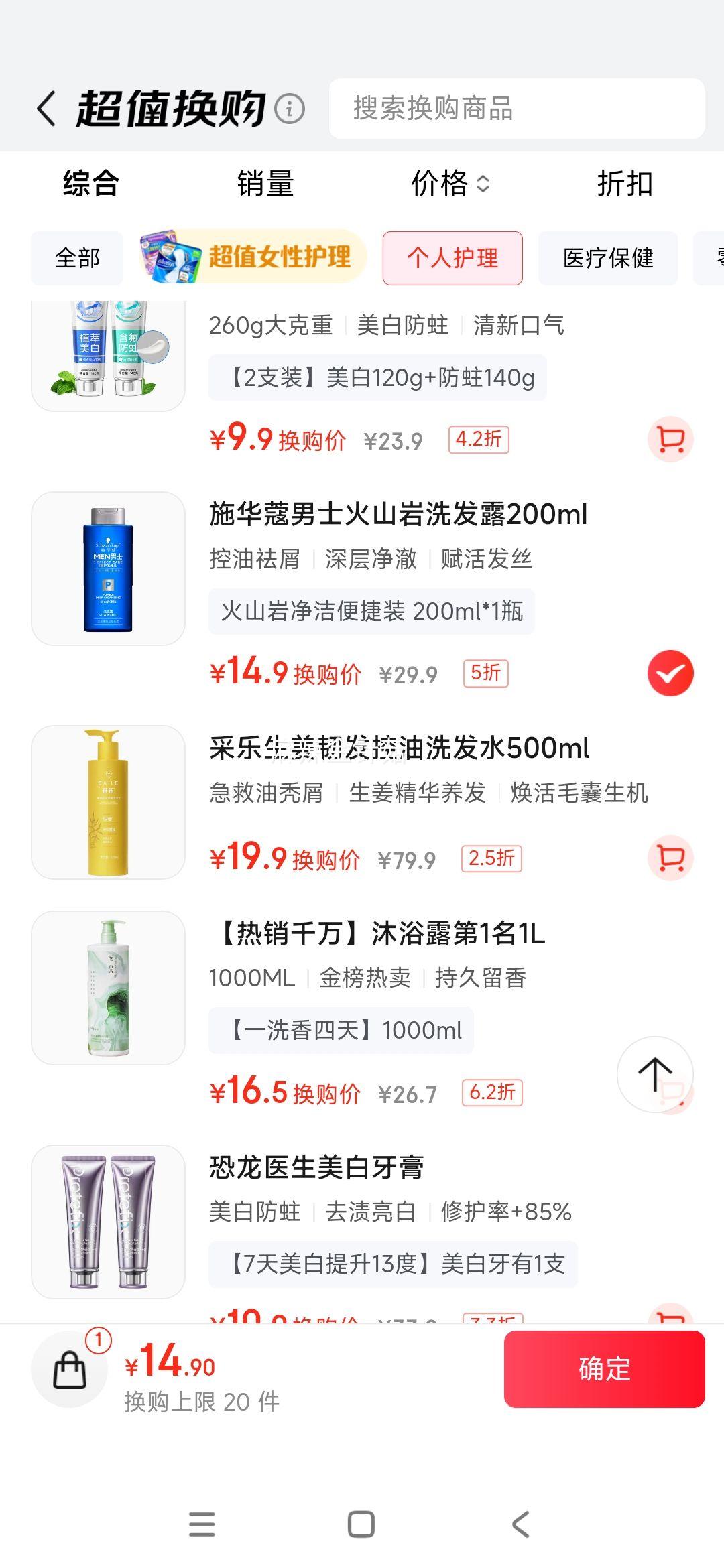Viewport: 724px width, 1568px height.
Task: Open the info icon beside 超值换购
Action: 290,109
